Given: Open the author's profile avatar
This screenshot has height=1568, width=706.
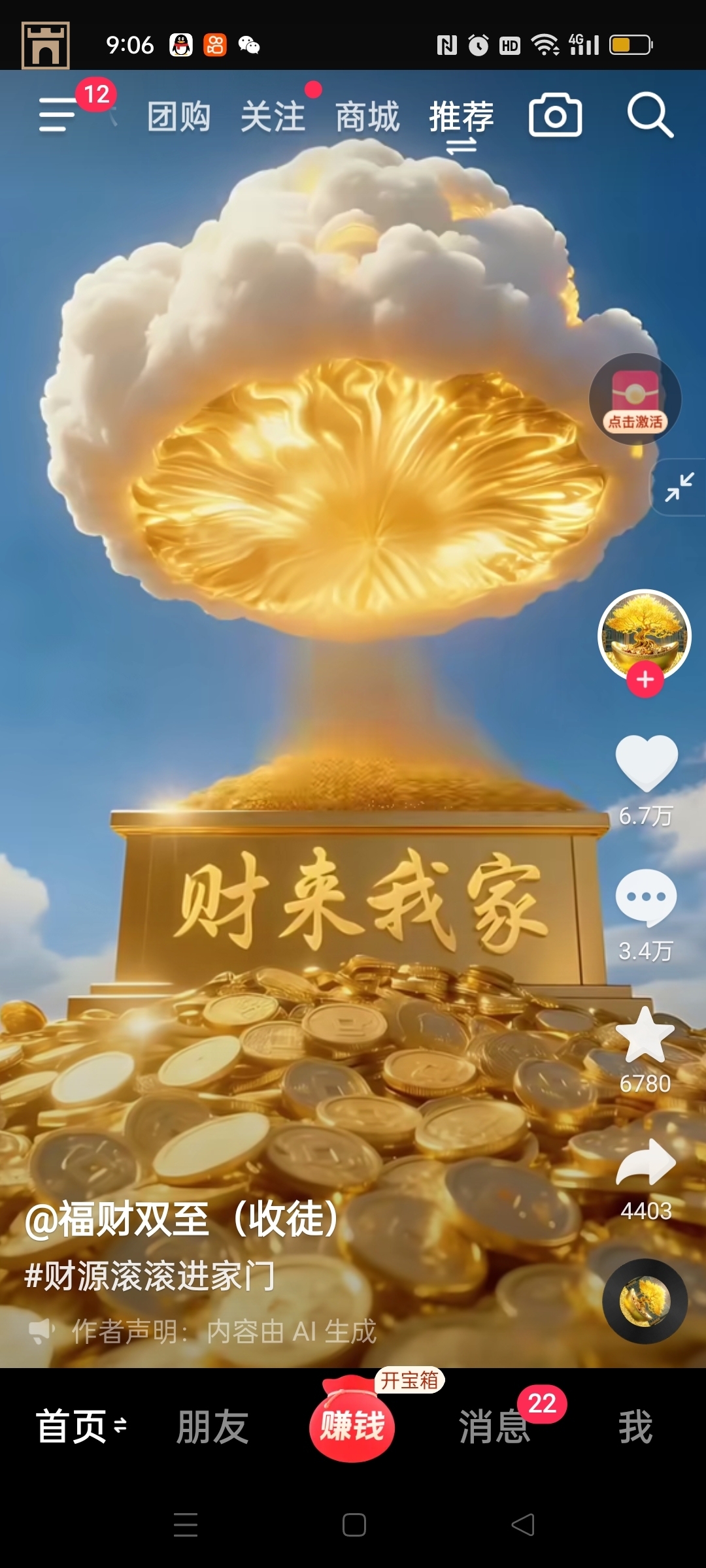Looking at the screenshot, I should tap(644, 633).
